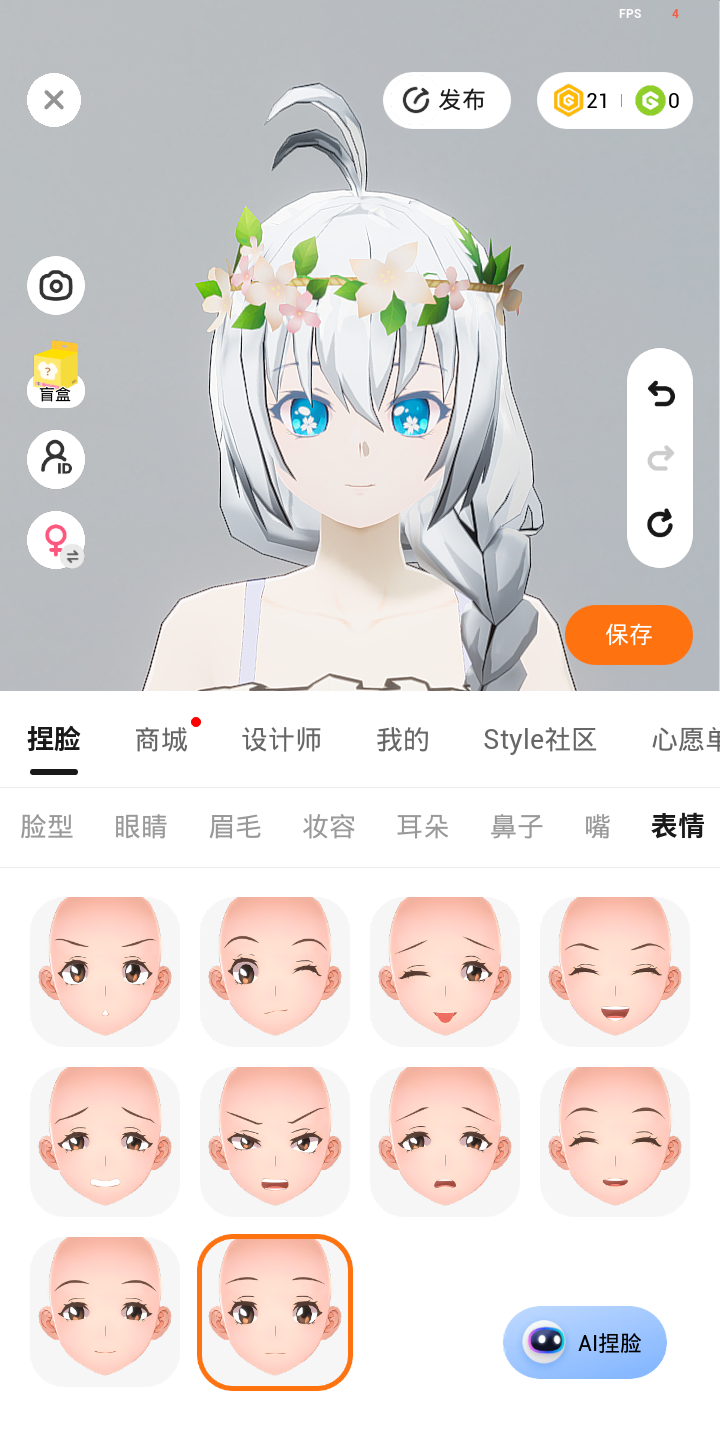
Task: Close the avatar editor
Action: pyautogui.click(x=54, y=100)
